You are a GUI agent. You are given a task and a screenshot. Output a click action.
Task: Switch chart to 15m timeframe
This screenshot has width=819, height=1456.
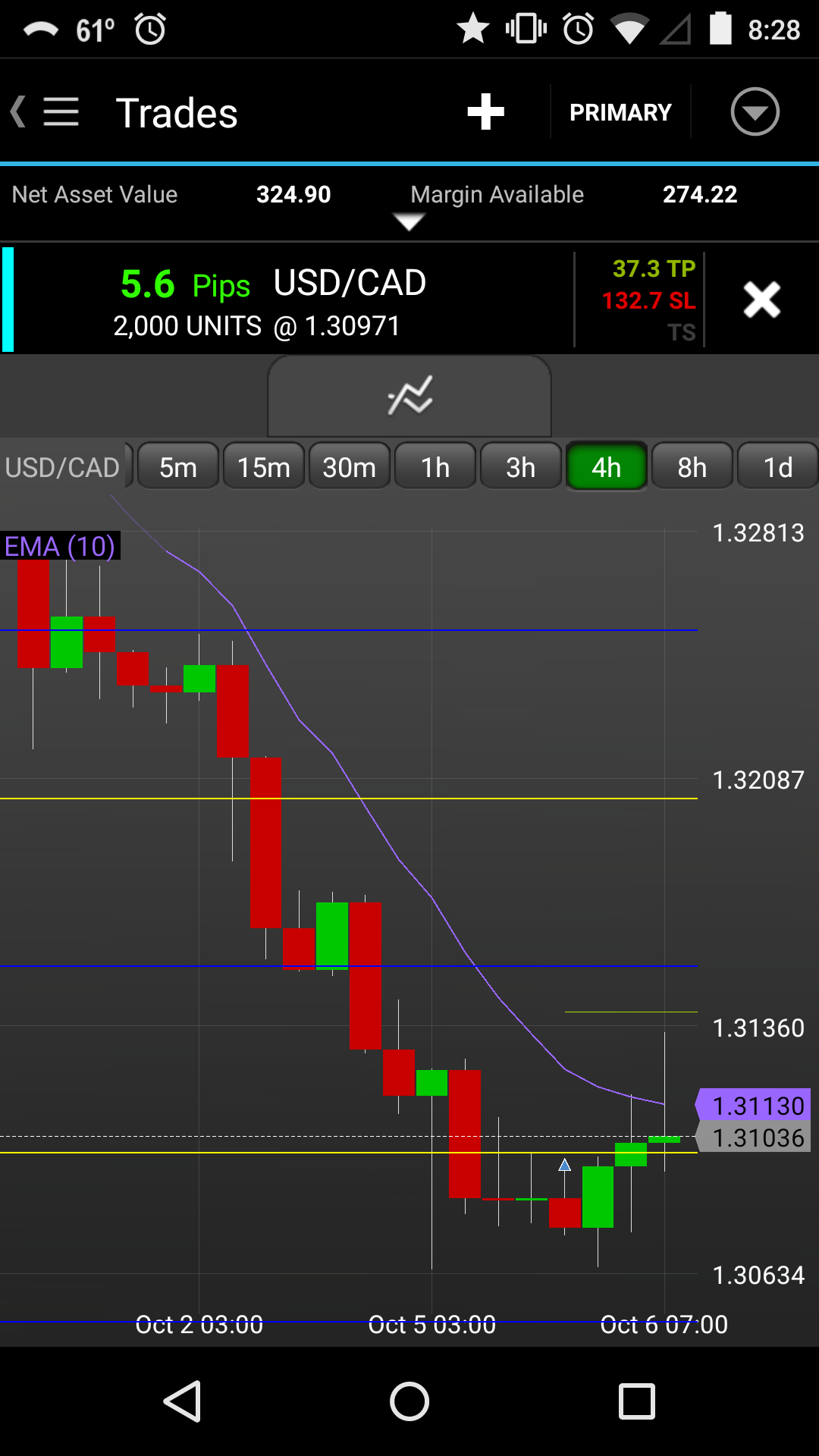264,467
